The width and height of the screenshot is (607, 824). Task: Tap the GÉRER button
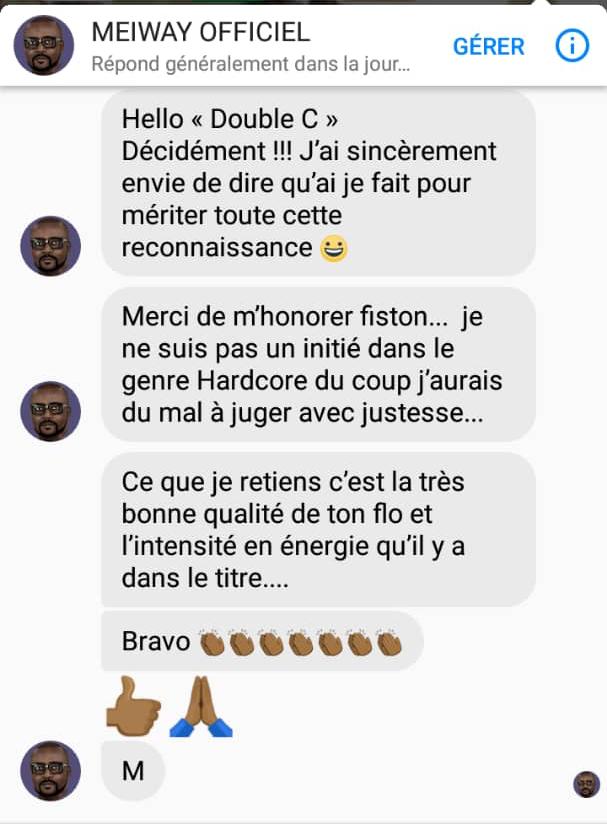tap(488, 46)
